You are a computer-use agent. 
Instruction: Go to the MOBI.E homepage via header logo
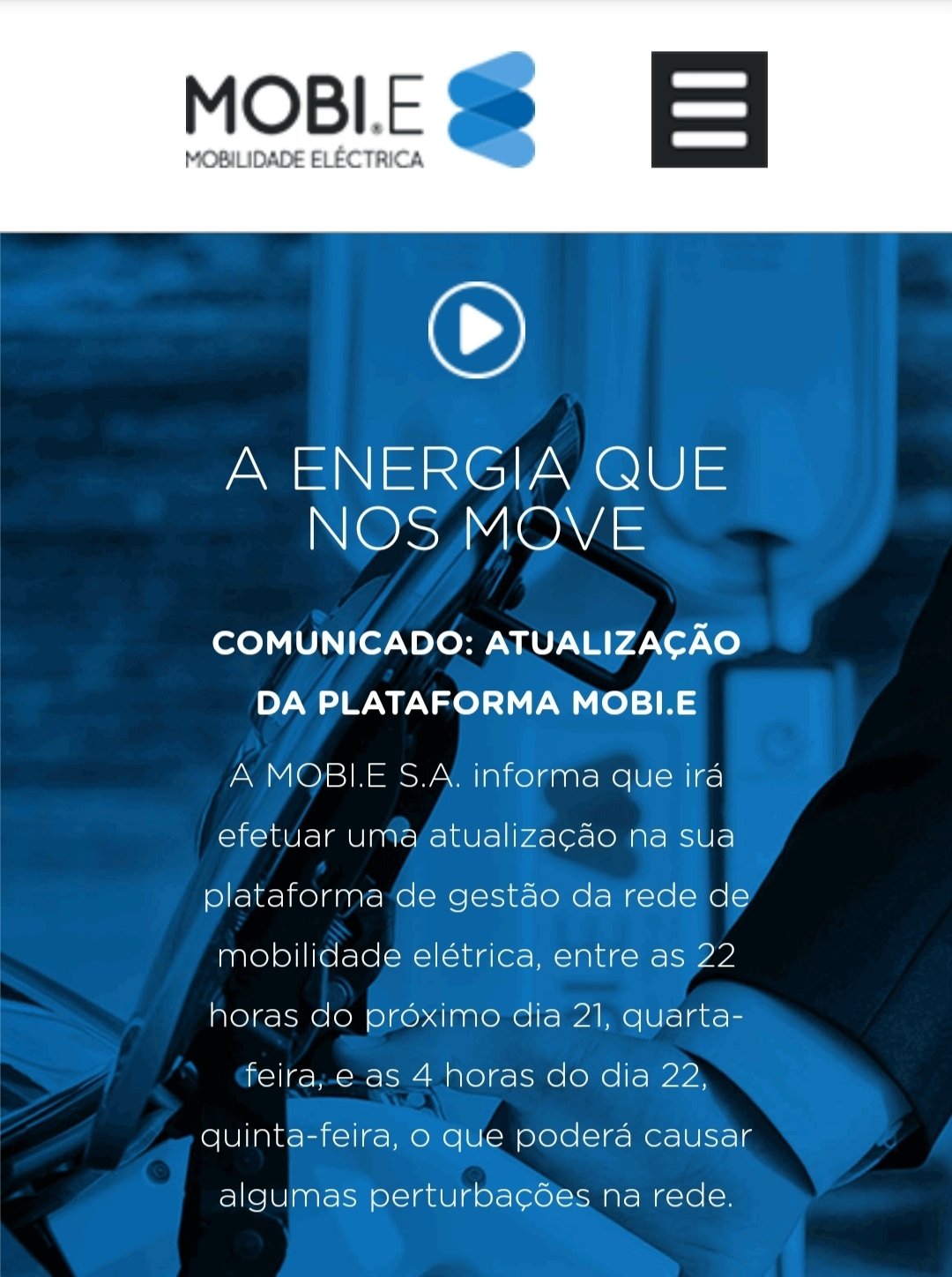click(360, 110)
